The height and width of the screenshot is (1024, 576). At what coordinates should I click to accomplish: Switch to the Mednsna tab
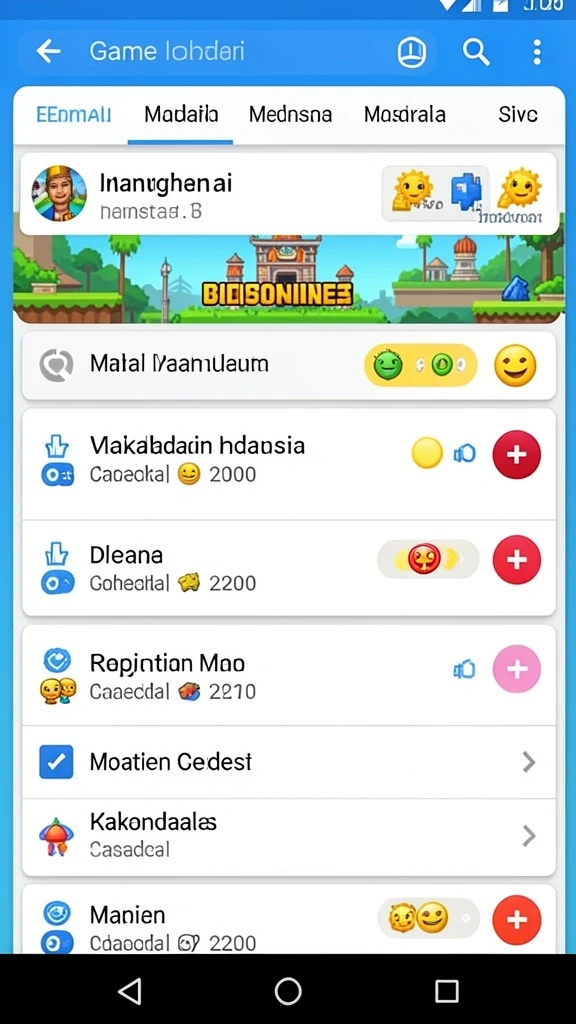(x=290, y=115)
